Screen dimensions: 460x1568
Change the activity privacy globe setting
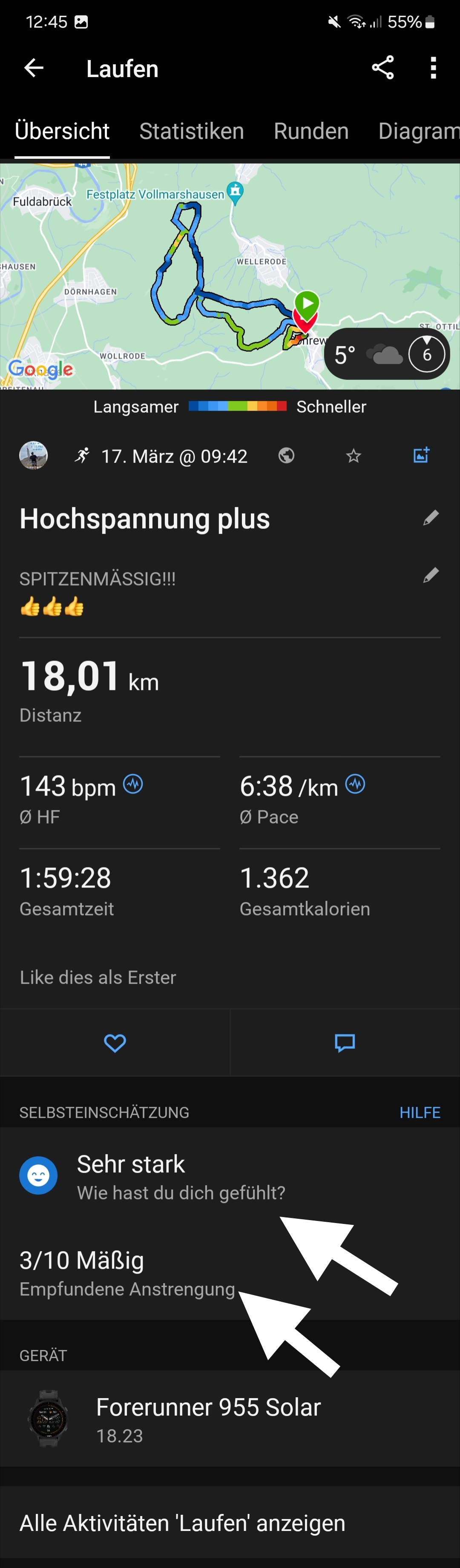click(x=287, y=455)
